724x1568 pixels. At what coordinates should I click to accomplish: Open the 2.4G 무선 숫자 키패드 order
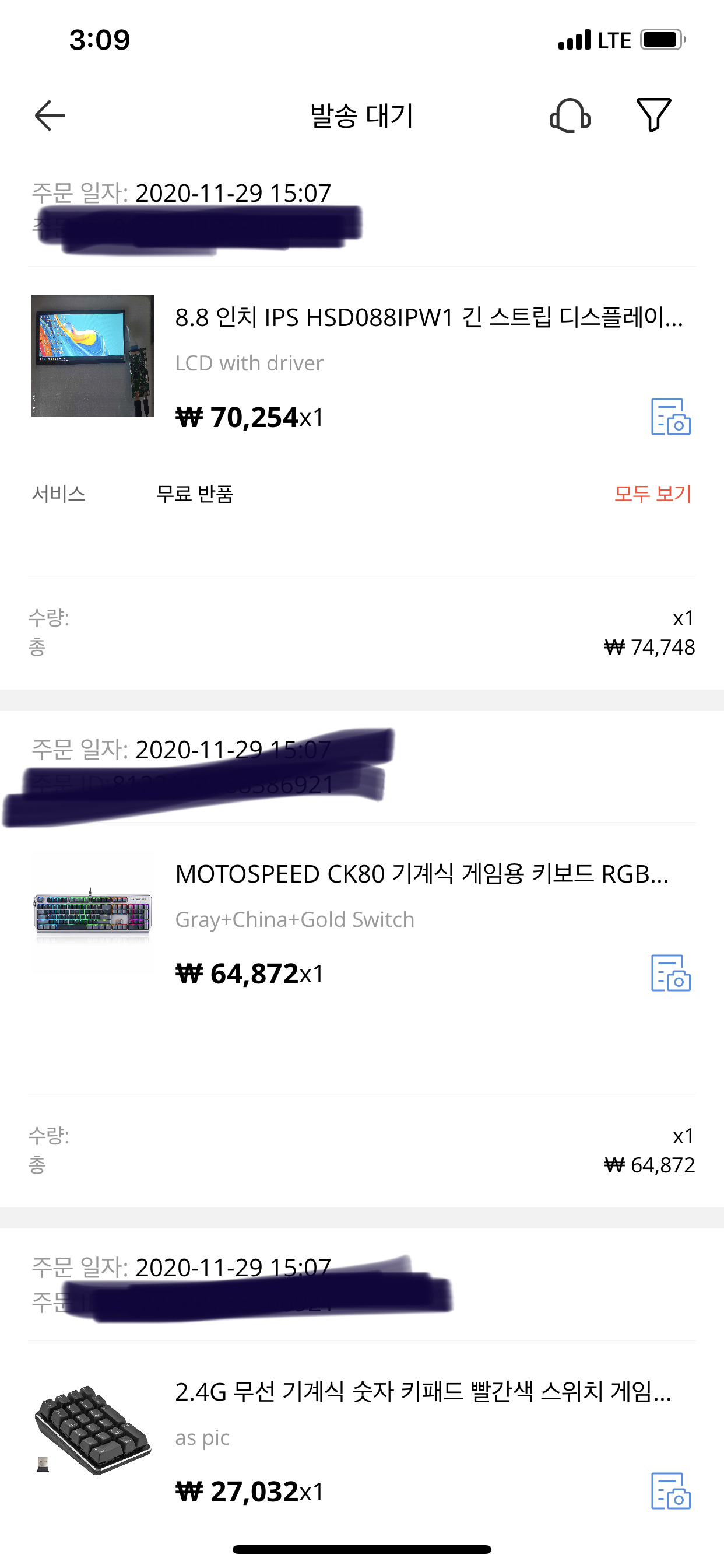(422, 1392)
